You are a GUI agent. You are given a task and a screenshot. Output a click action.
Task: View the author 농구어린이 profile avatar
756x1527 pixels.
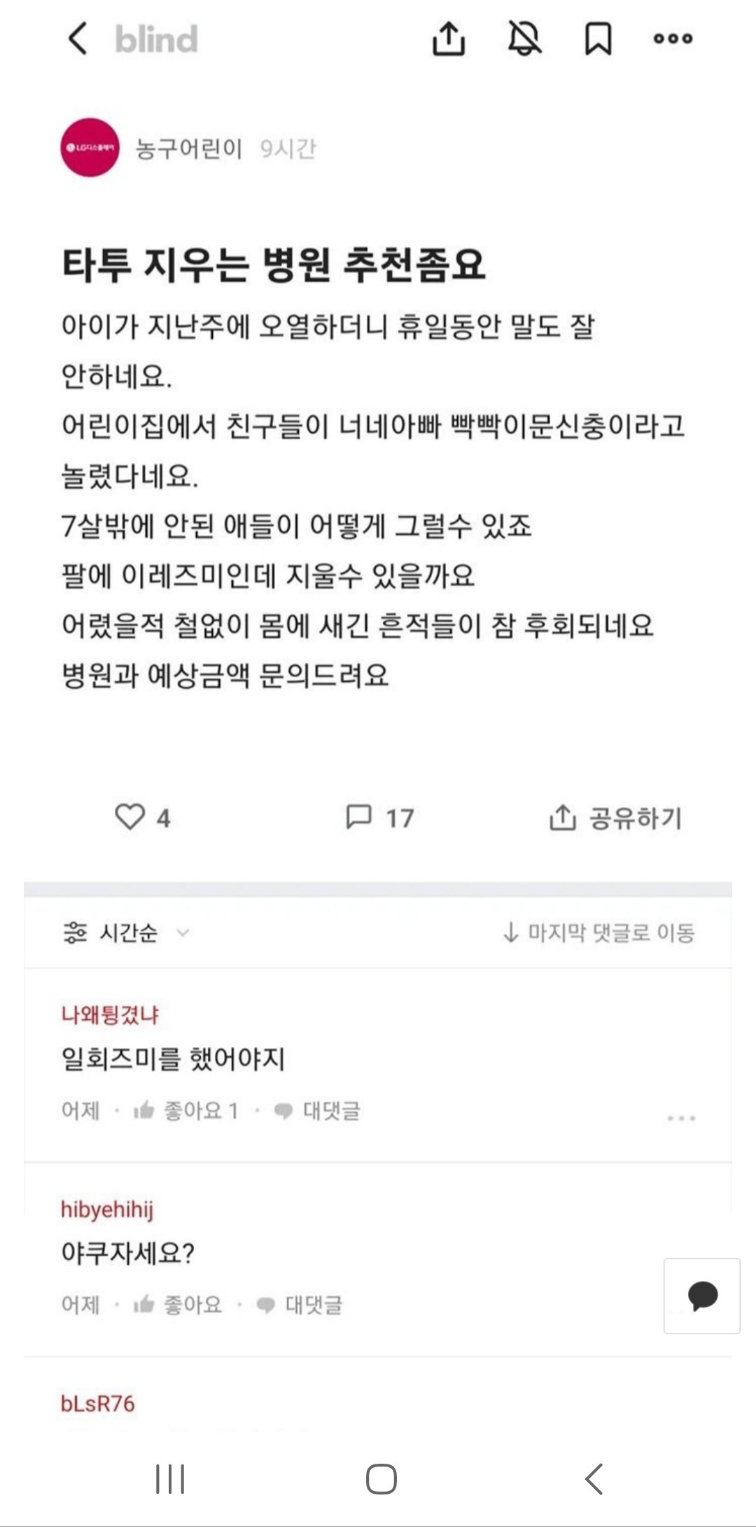(x=90, y=148)
